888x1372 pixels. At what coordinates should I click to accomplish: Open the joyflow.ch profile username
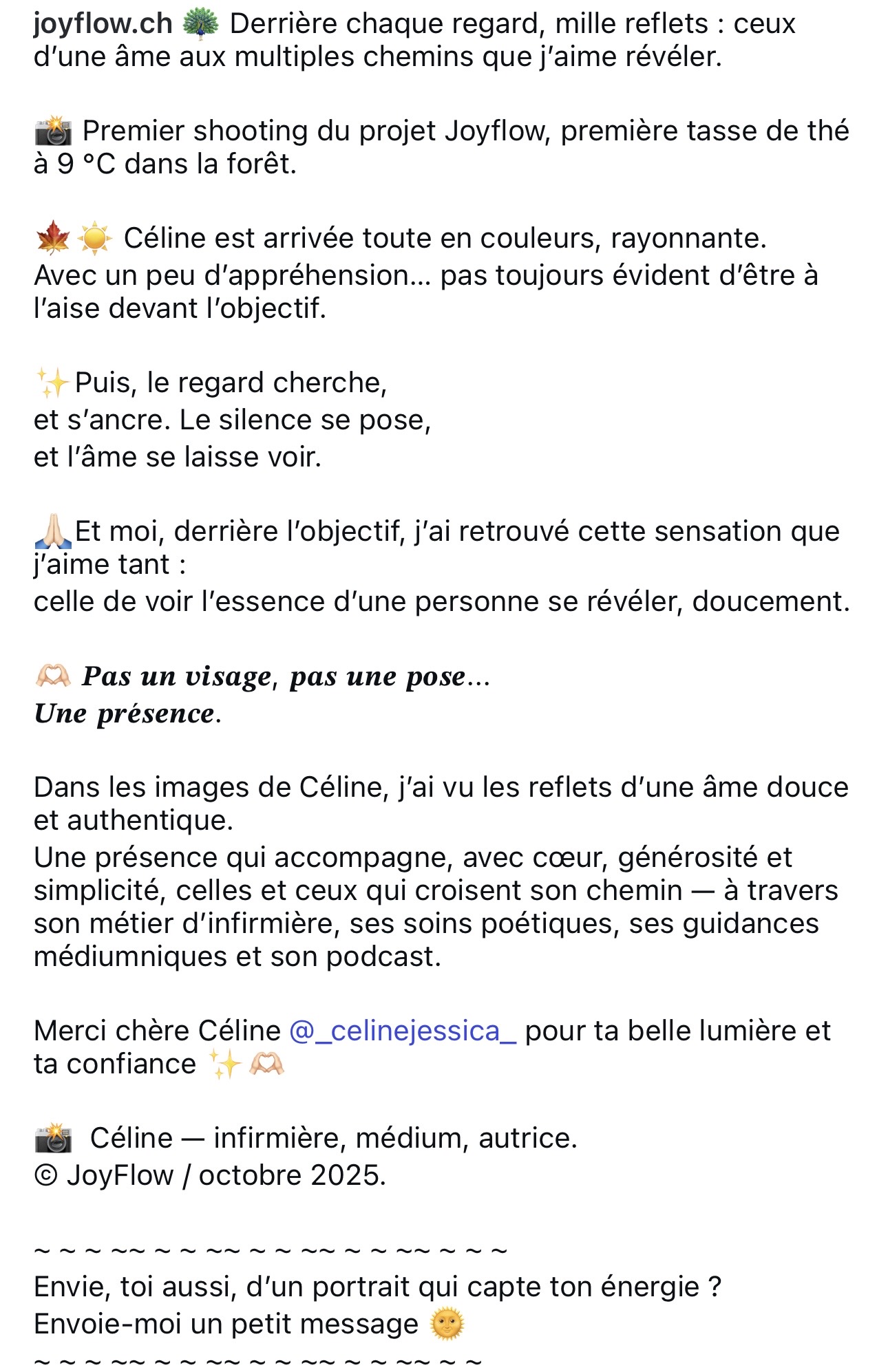point(103,24)
